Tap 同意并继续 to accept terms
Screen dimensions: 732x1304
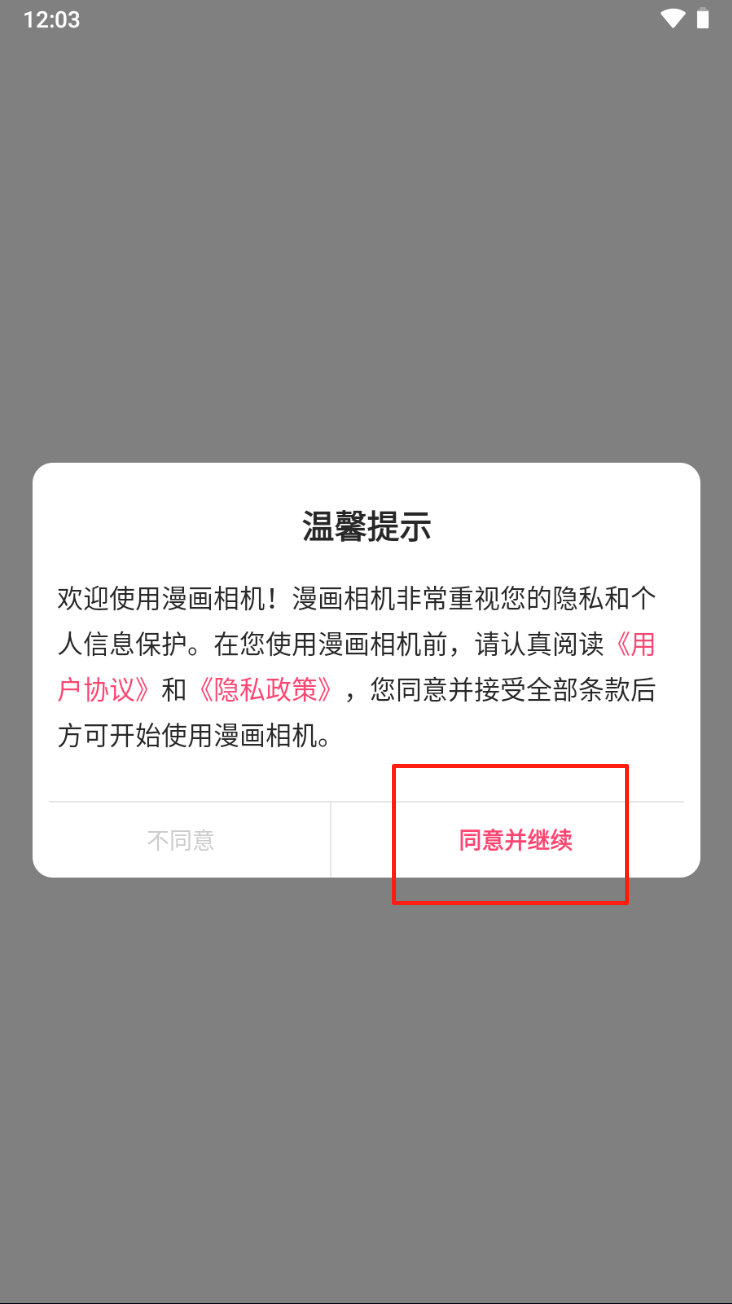point(515,840)
